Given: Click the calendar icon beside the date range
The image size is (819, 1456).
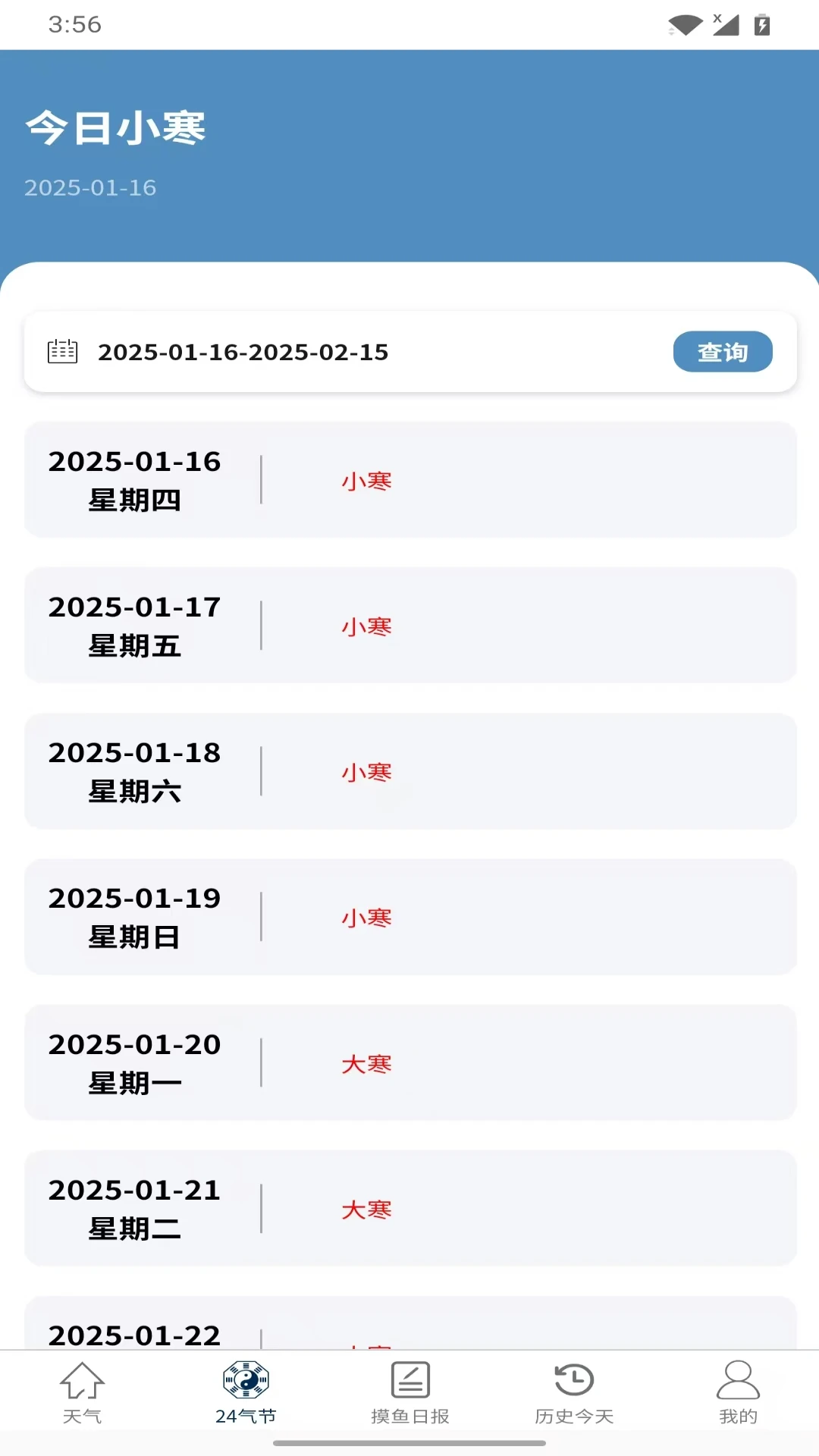Looking at the screenshot, I should click(x=63, y=351).
